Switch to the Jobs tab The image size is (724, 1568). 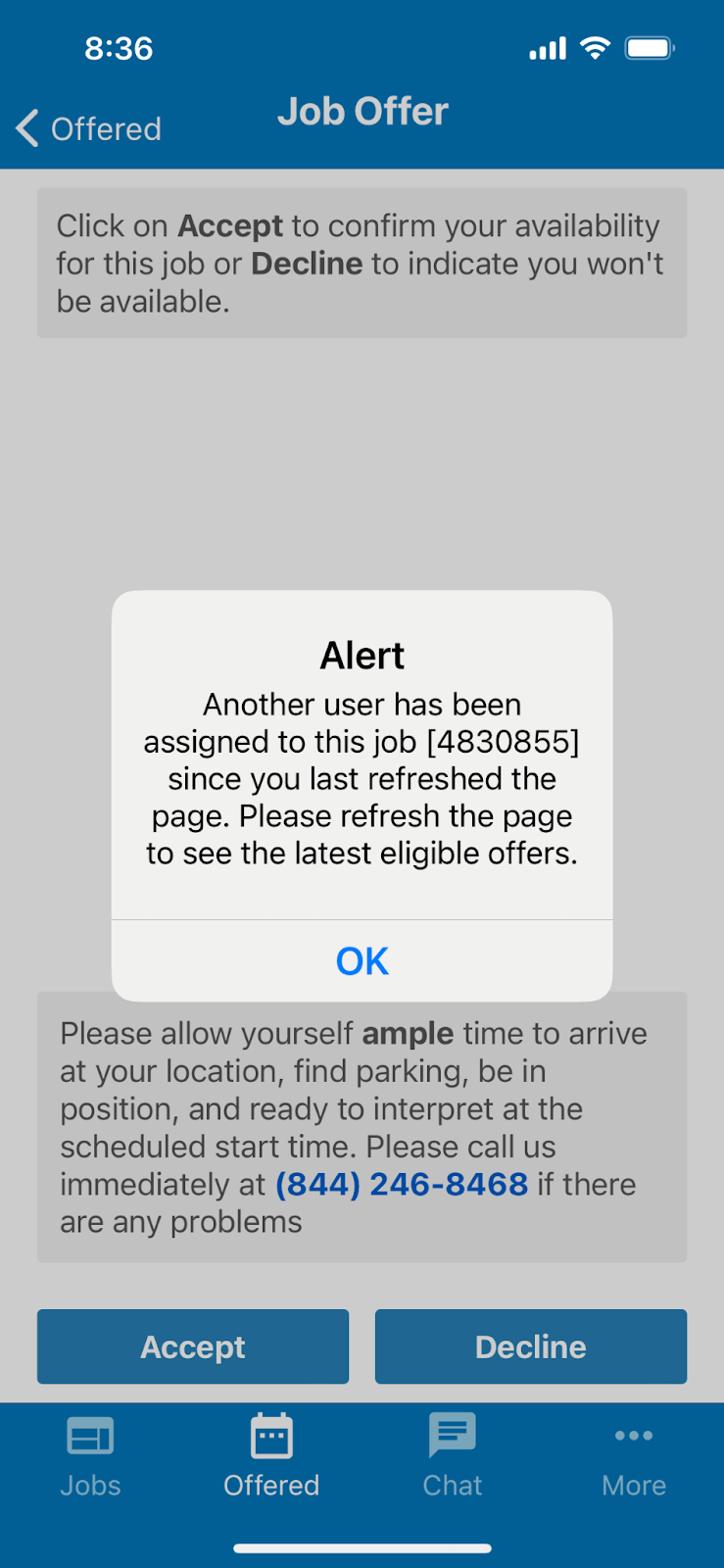90,1456
